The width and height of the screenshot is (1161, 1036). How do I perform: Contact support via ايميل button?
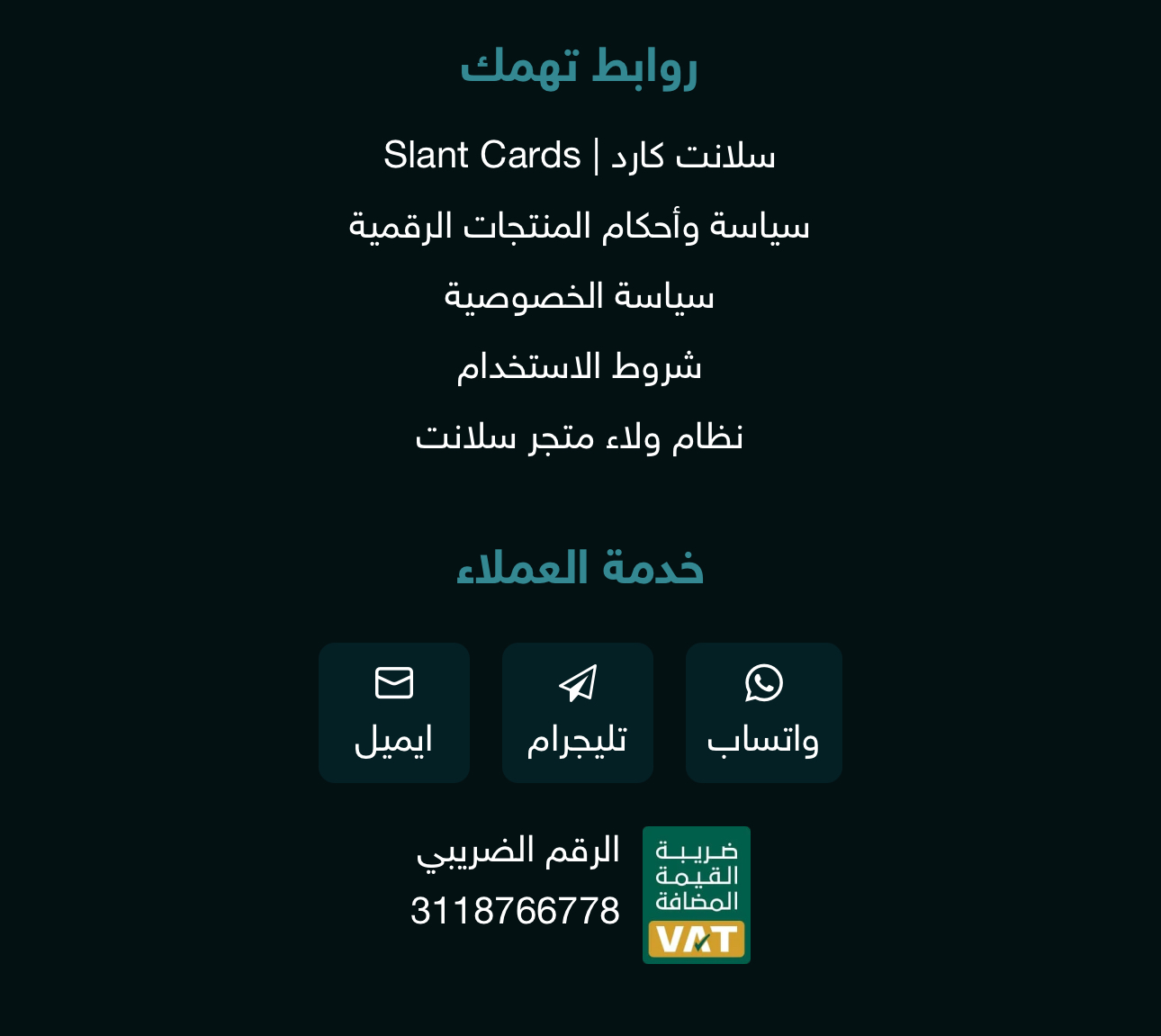point(393,712)
